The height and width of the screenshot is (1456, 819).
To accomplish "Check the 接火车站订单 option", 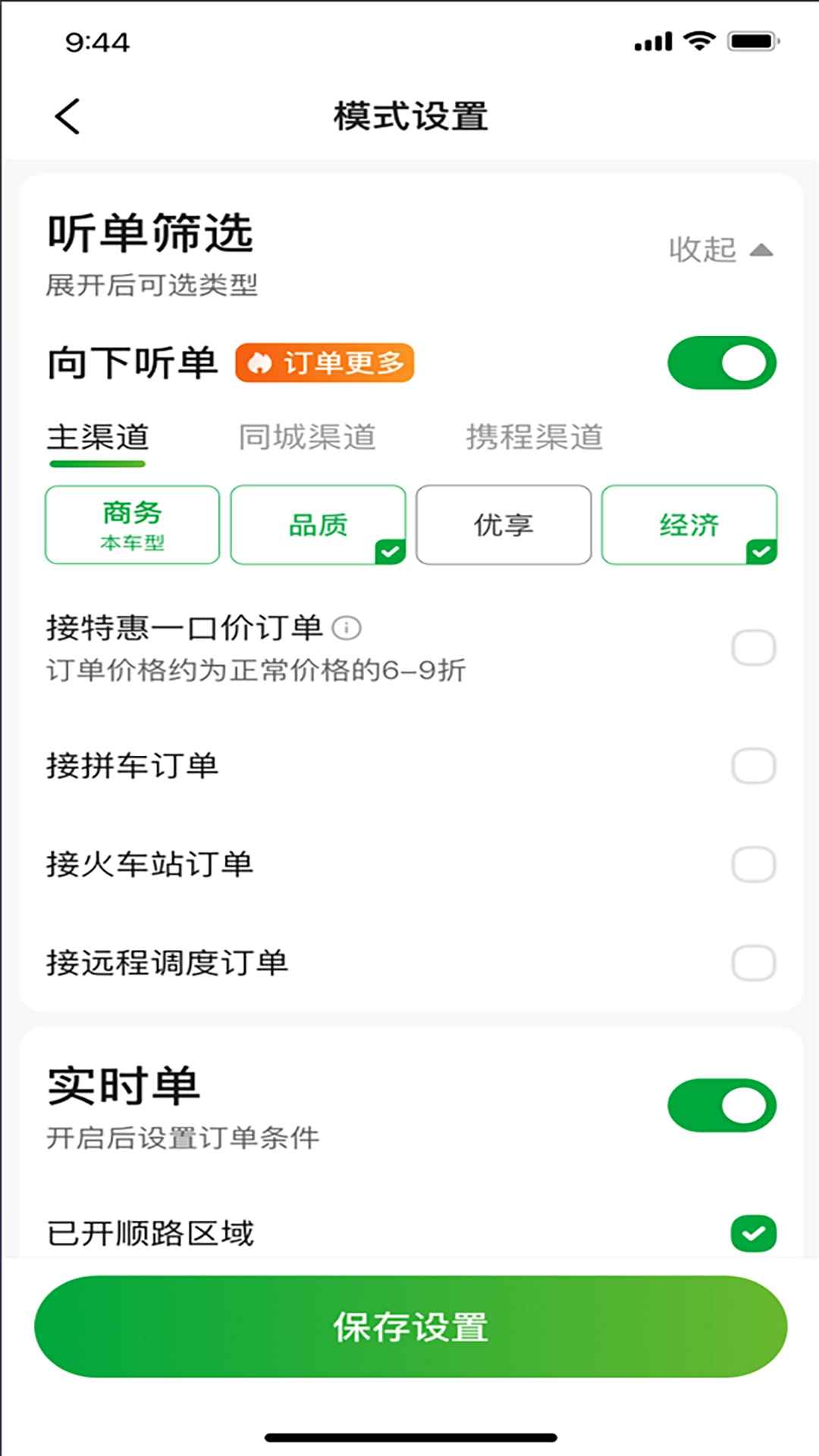I will pyautogui.click(x=753, y=863).
